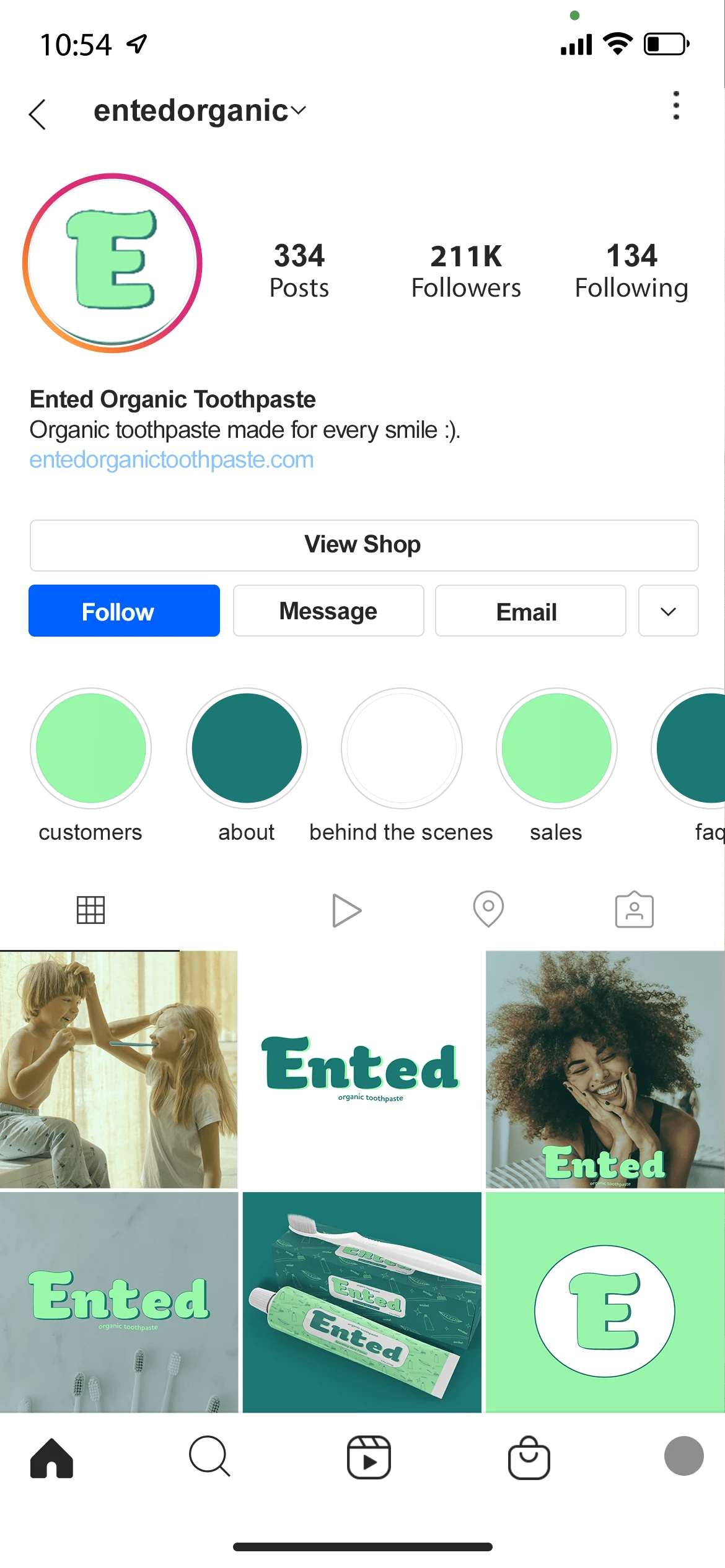The image size is (725, 1568).
Task: Open the toothpaste box product post
Action: pos(362,1302)
